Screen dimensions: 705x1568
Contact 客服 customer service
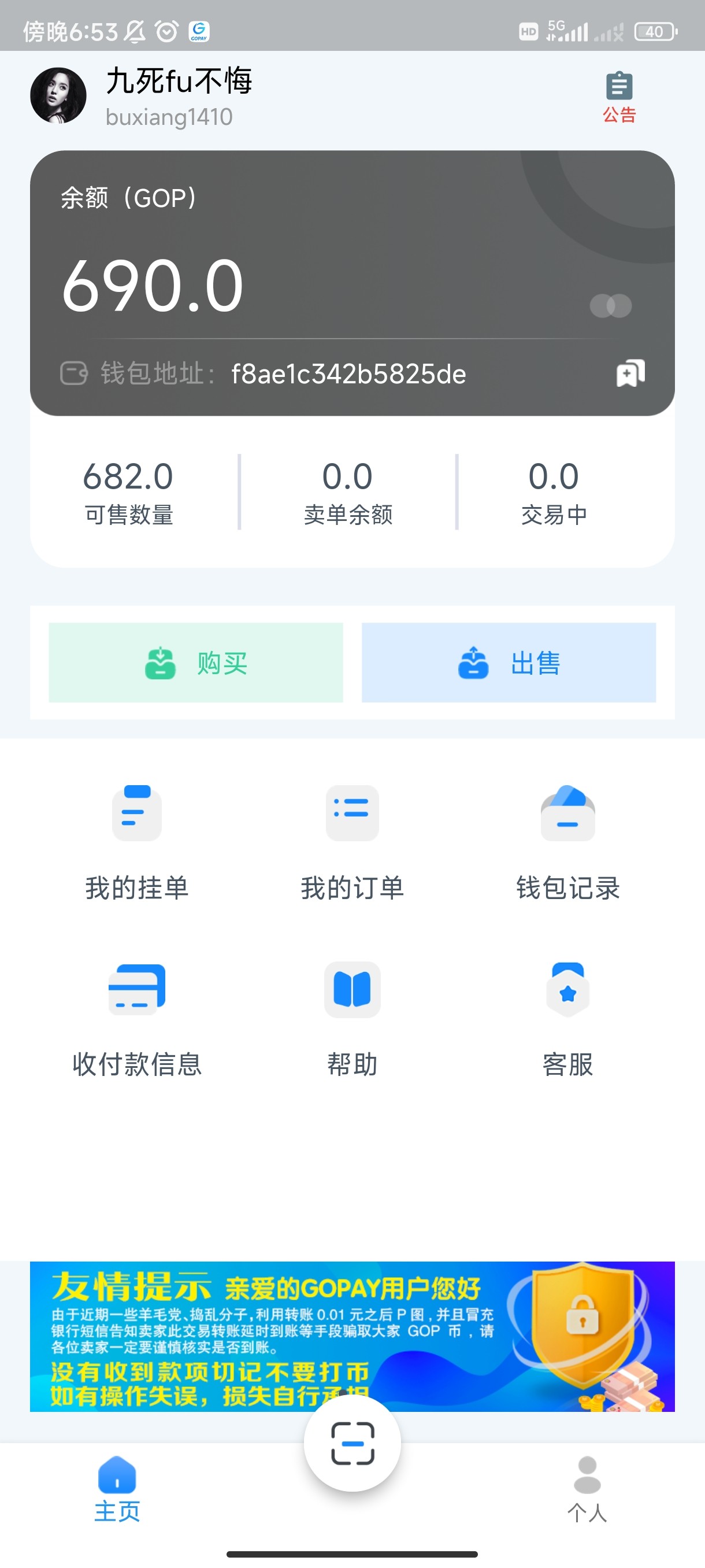567,1016
